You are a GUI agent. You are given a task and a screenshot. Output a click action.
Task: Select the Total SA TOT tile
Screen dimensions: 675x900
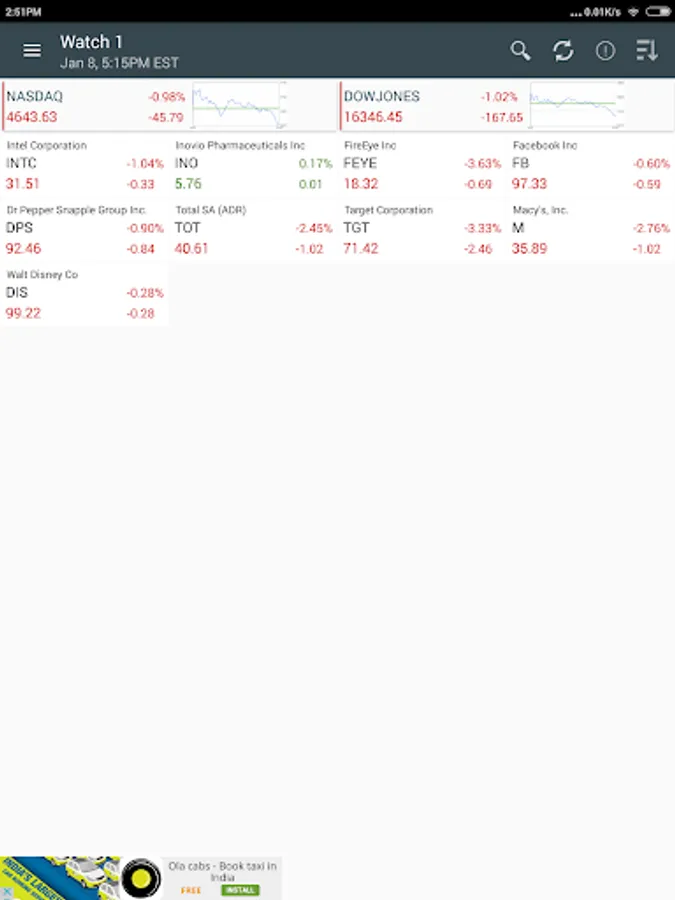coord(253,230)
